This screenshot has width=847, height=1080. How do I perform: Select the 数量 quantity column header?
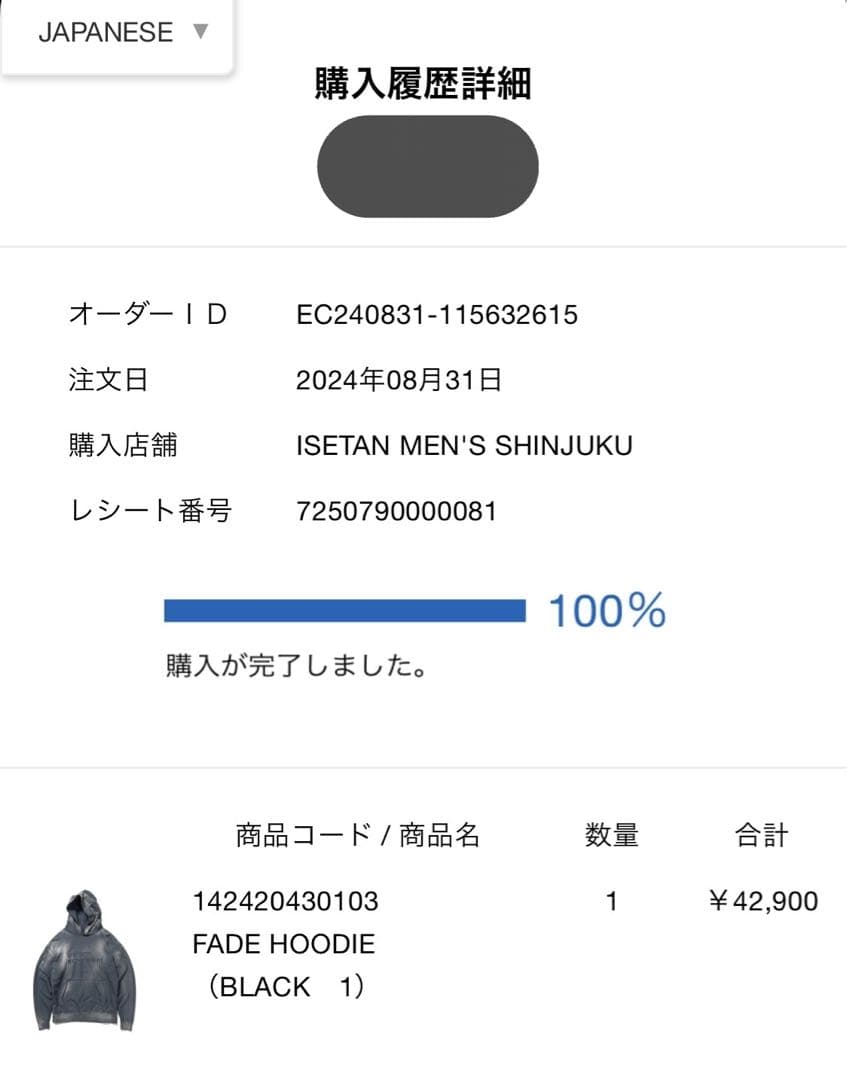click(x=610, y=835)
